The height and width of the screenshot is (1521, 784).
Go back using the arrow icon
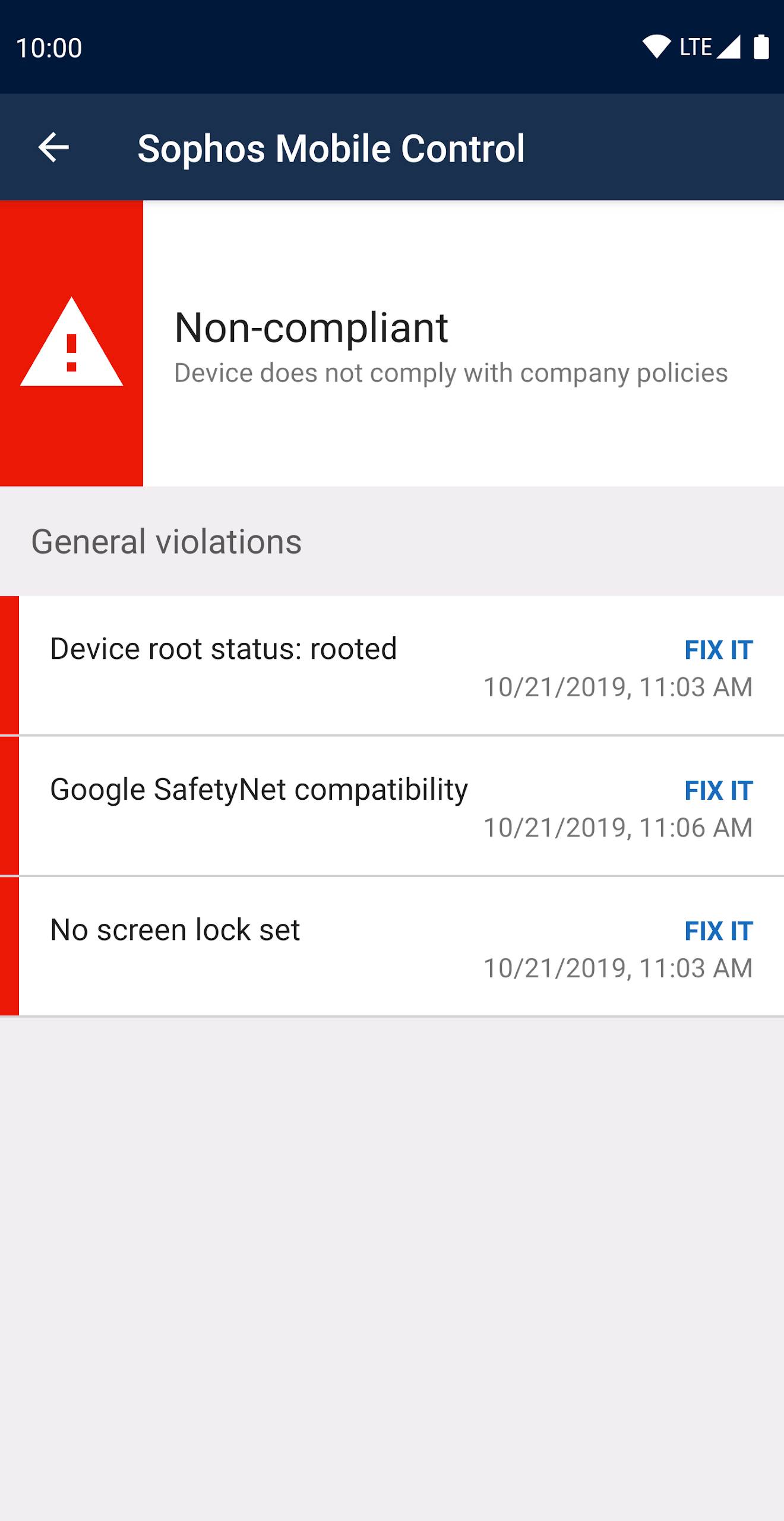click(53, 147)
